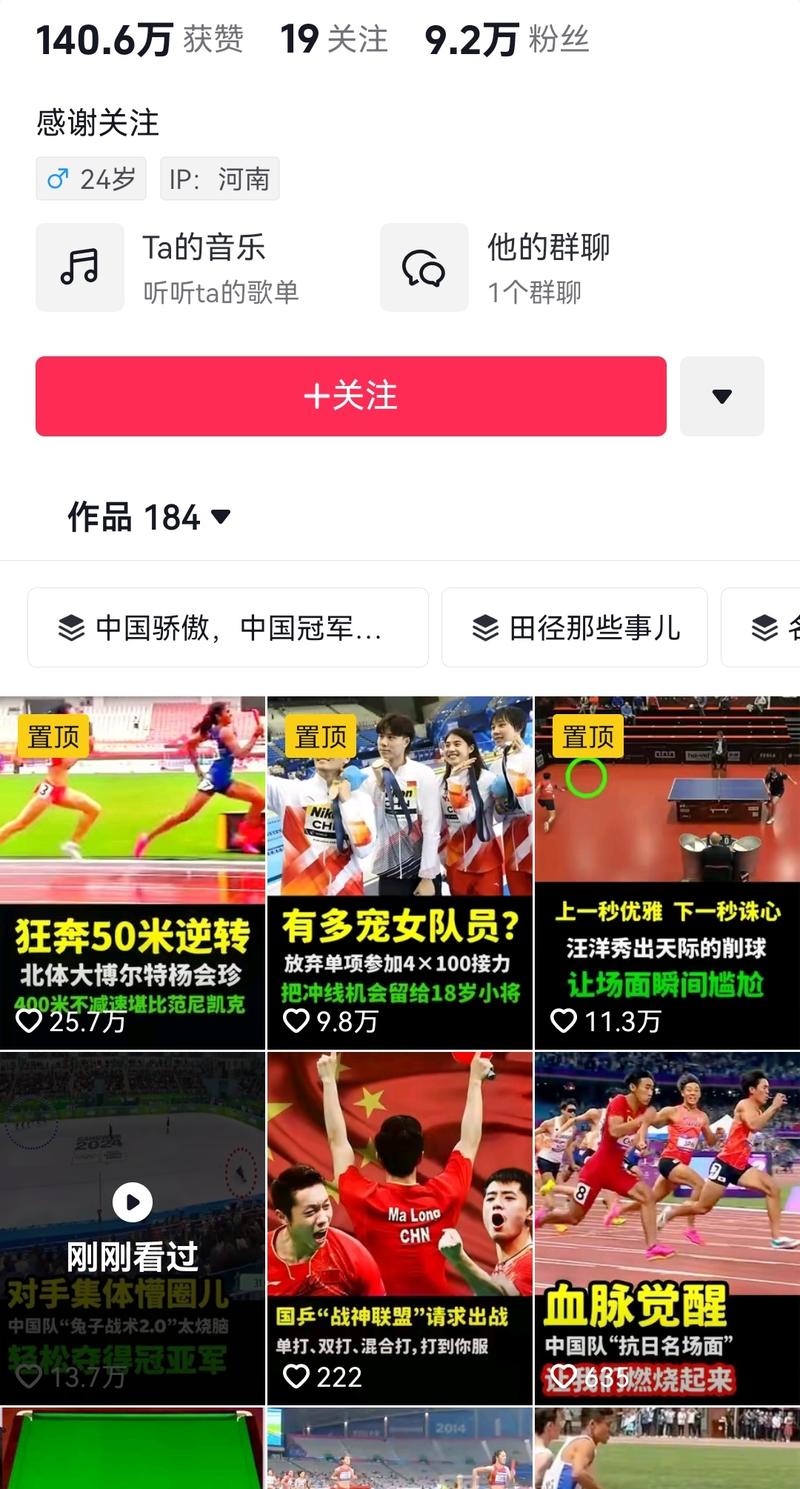Viewport: 800px width, 1489px height.
Task: View the 19 关注 following list
Action: [333, 39]
